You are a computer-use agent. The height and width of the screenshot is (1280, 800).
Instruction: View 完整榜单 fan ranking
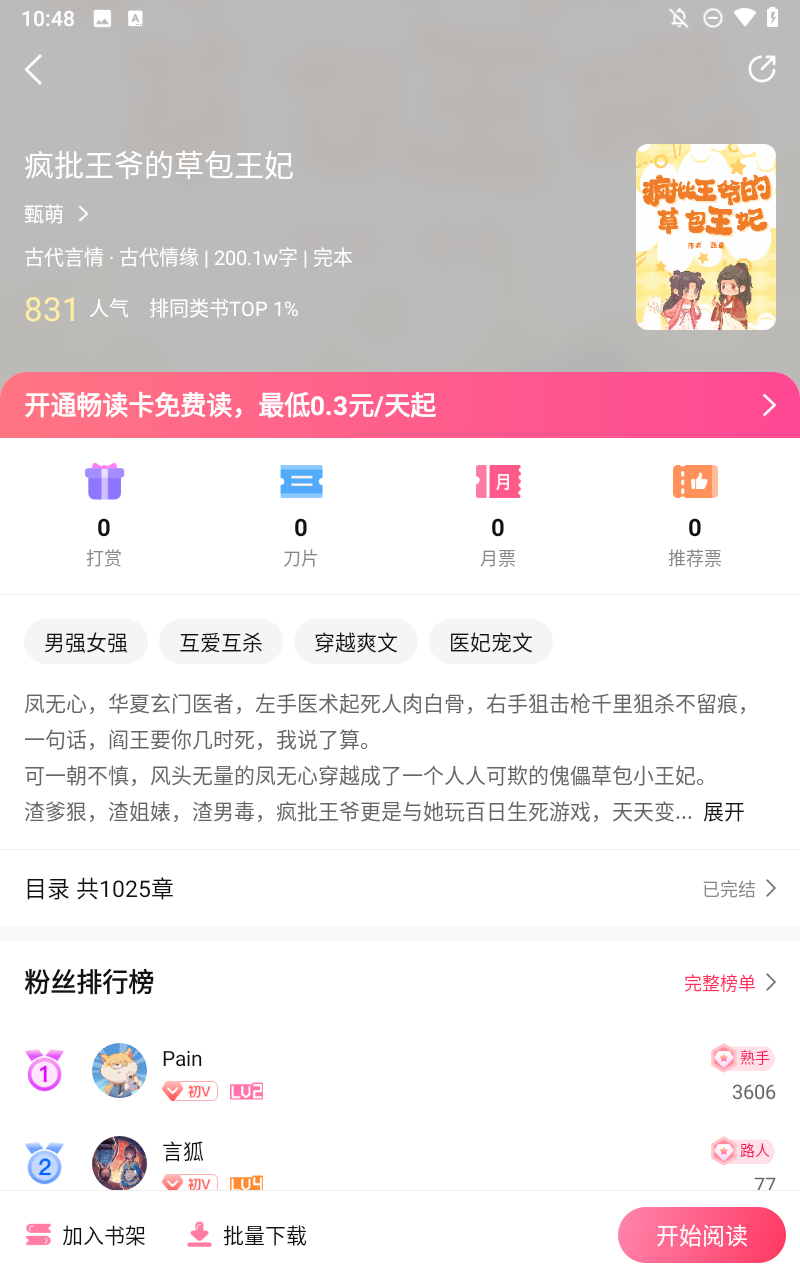click(x=730, y=983)
